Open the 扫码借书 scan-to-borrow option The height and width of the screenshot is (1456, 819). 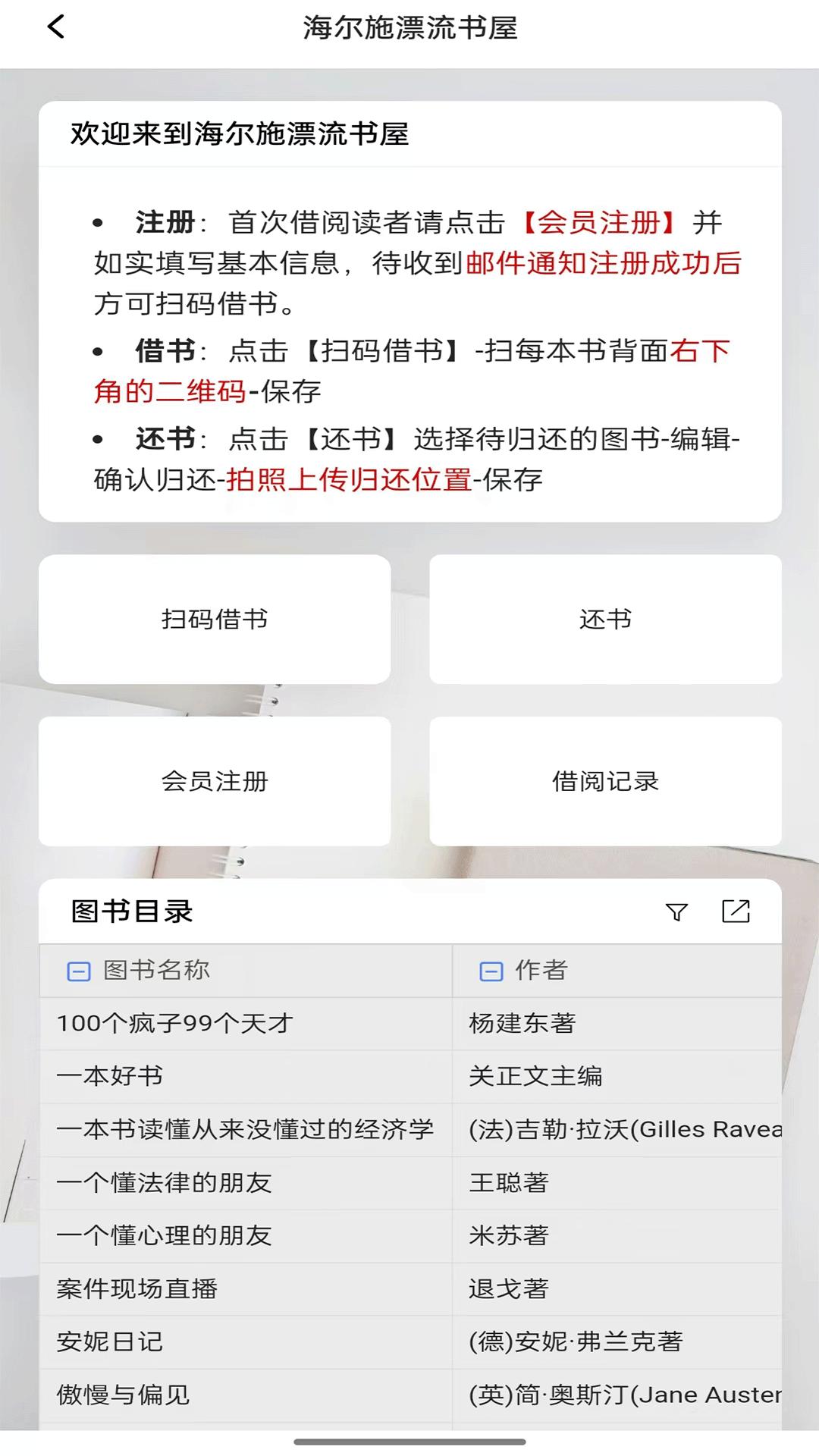coord(215,618)
